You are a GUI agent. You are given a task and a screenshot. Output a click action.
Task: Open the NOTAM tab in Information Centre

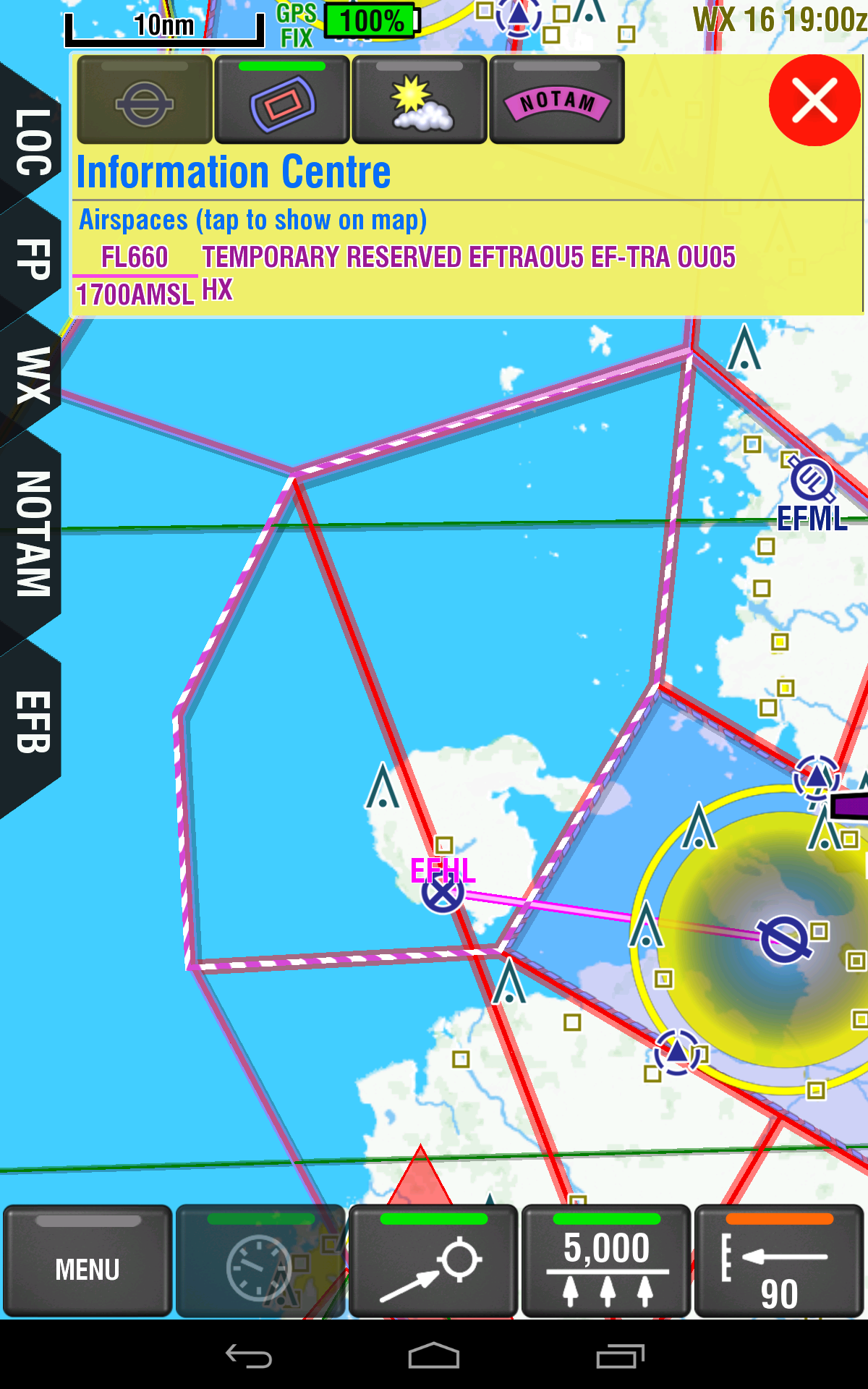(x=557, y=100)
